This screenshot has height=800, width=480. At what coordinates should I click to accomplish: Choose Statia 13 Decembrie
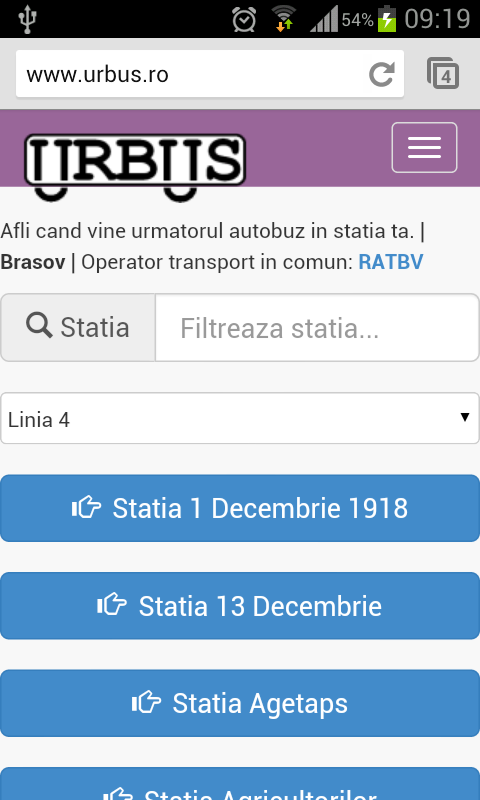tap(240, 606)
